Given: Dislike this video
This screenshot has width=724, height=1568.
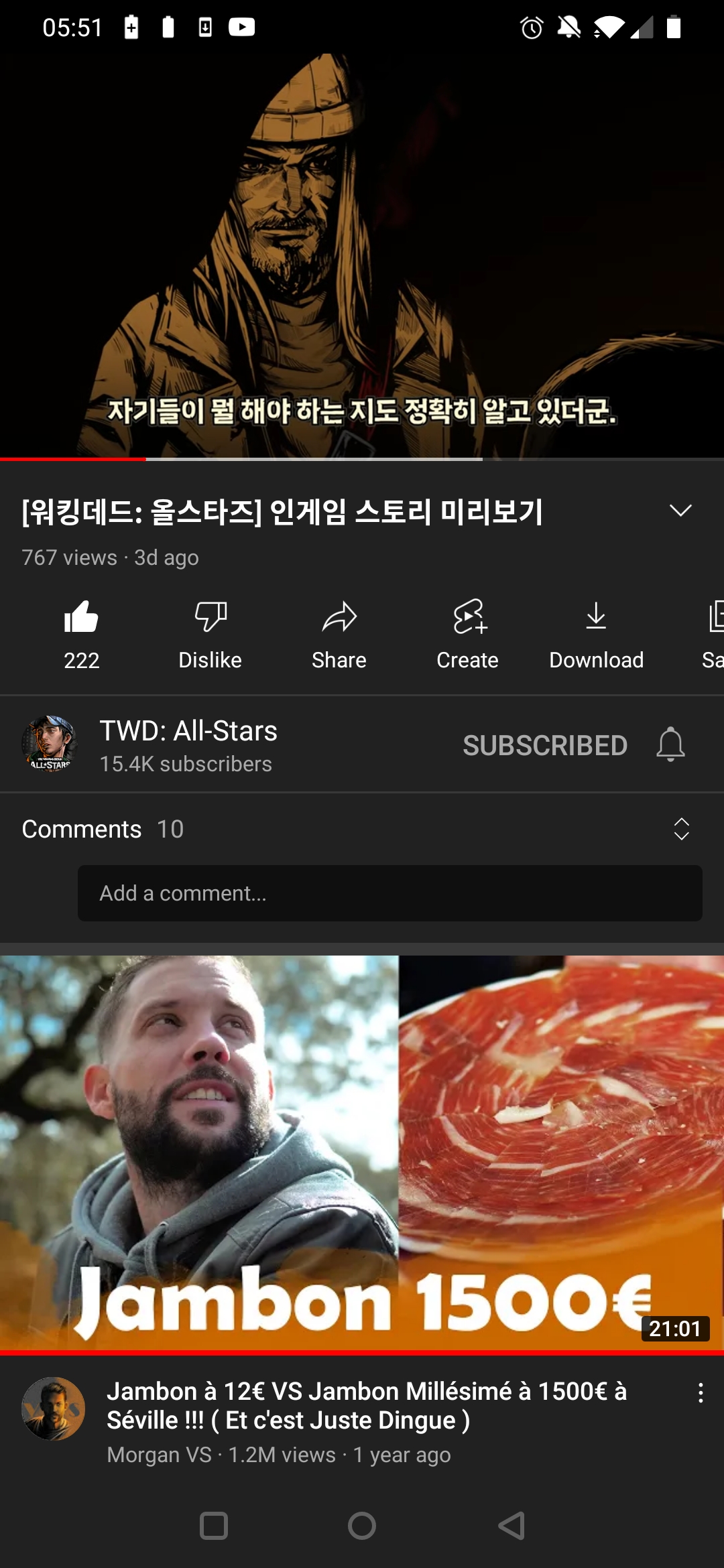Looking at the screenshot, I should click(x=210, y=633).
